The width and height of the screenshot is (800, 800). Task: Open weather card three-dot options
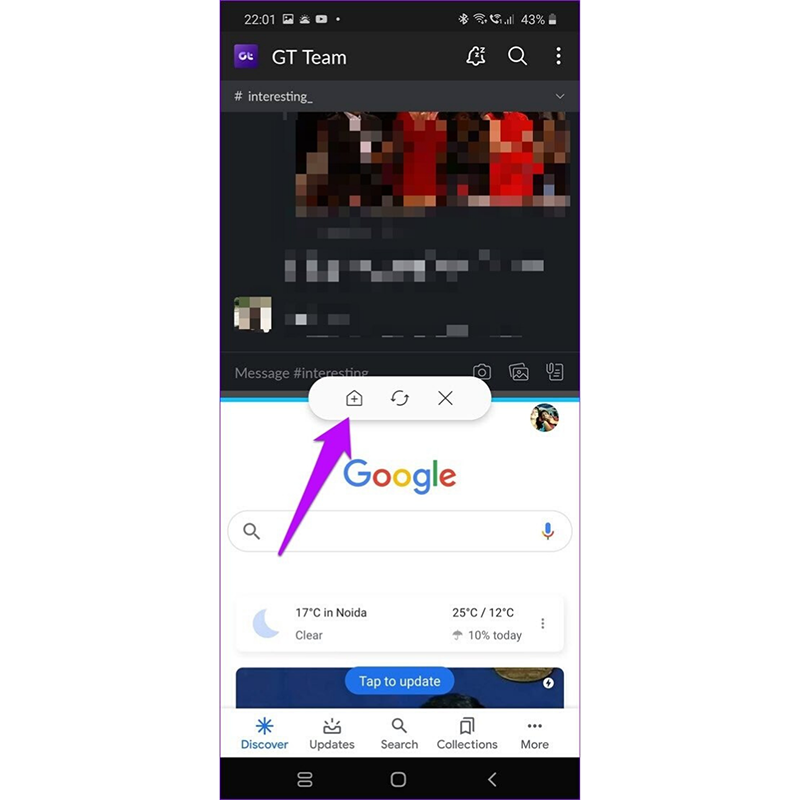pyautogui.click(x=543, y=624)
